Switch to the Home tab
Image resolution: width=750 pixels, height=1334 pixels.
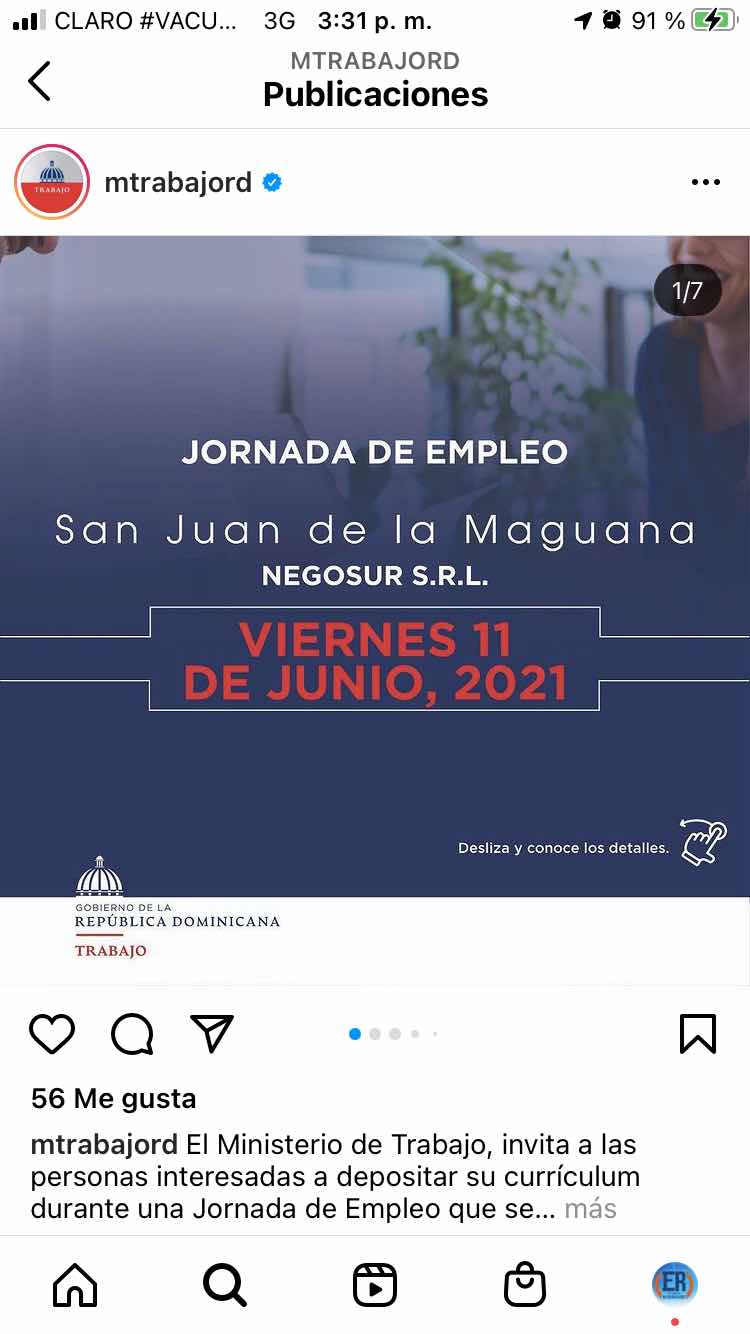click(x=75, y=1284)
